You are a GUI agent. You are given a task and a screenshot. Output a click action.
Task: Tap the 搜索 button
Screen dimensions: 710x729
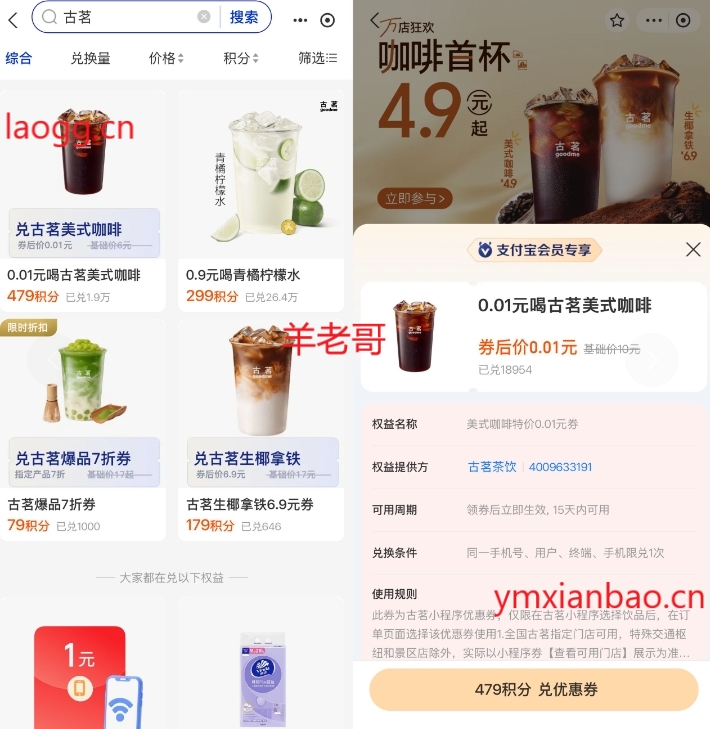coord(244,17)
